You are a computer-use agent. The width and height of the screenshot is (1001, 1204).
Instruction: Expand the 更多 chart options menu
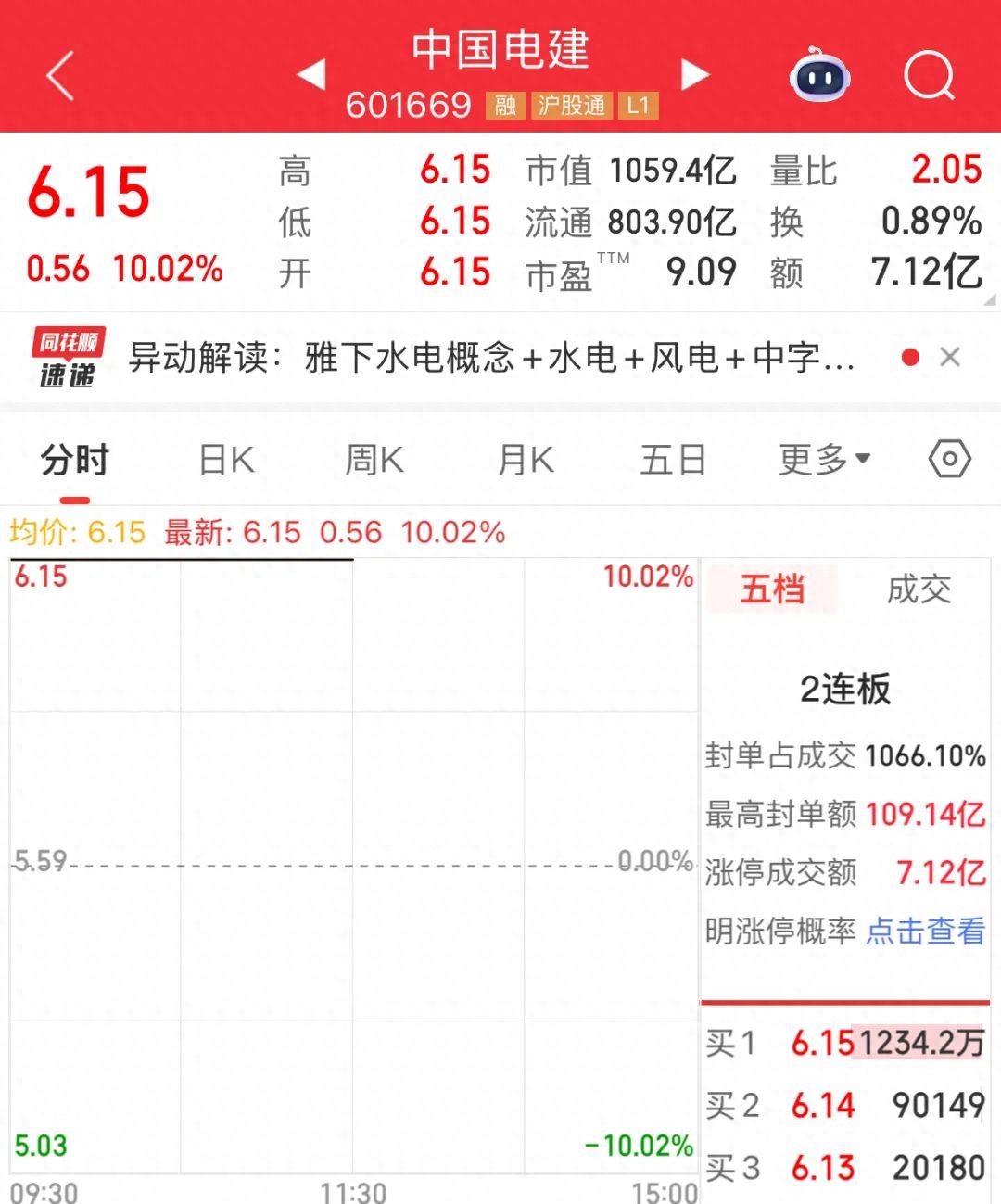coord(822,458)
